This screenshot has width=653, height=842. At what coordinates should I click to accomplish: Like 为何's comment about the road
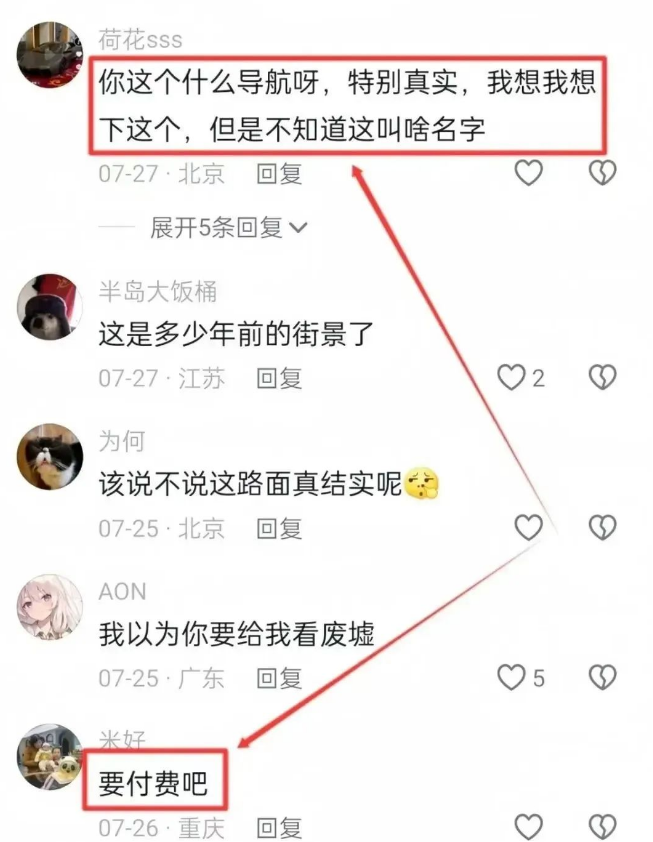pyautogui.click(x=528, y=527)
